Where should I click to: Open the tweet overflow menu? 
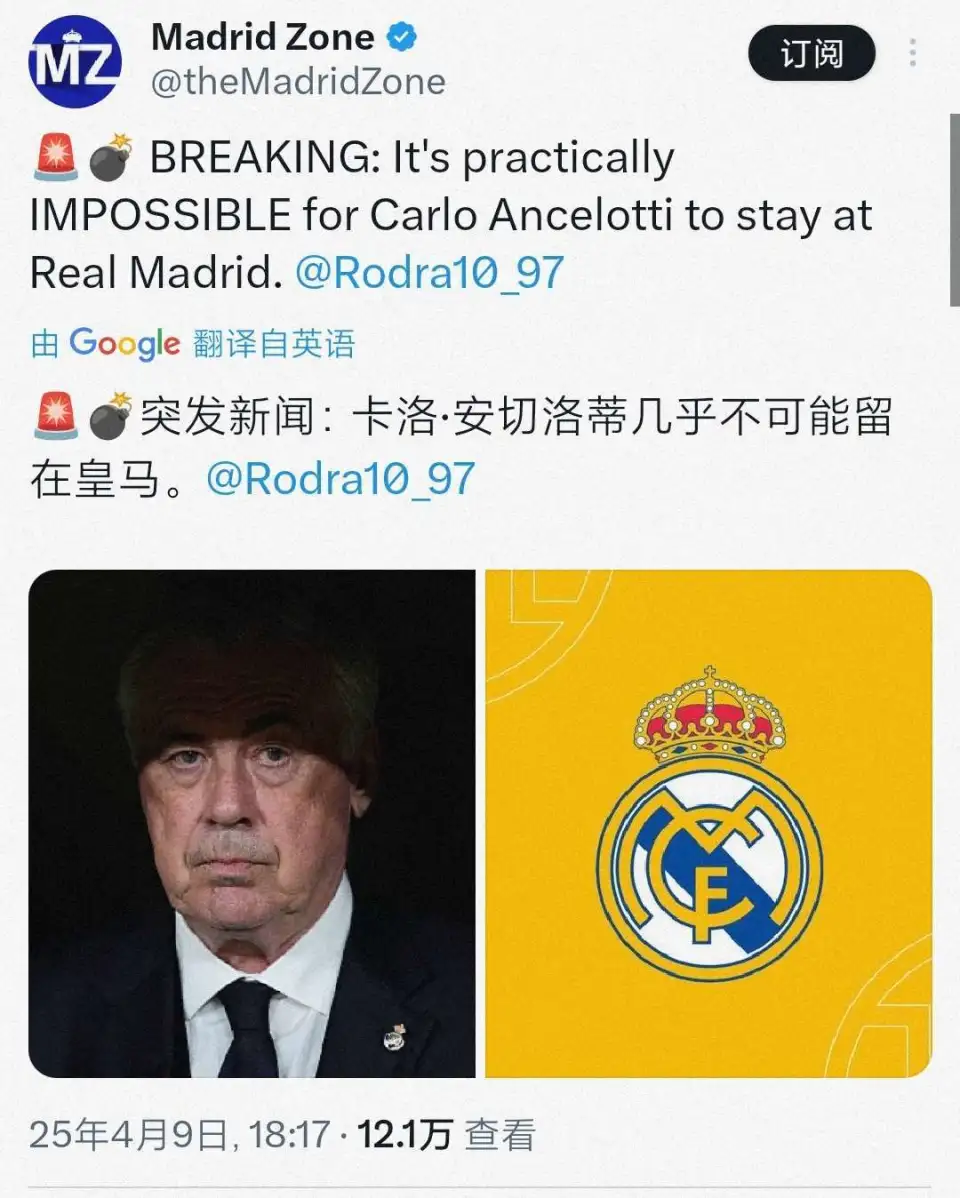pyautogui.click(x=912, y=54)
